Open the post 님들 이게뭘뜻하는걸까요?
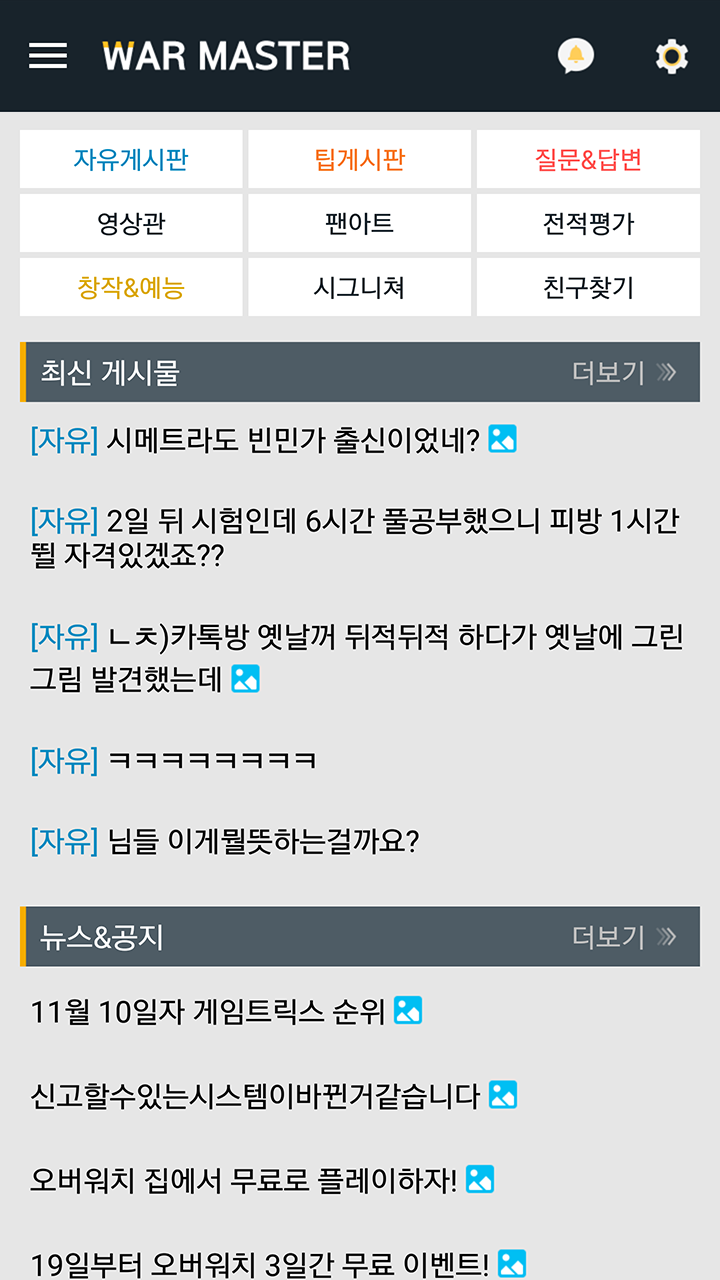Image resolution: width=720 pixels, height=1280 pixels. click(224, 841)
